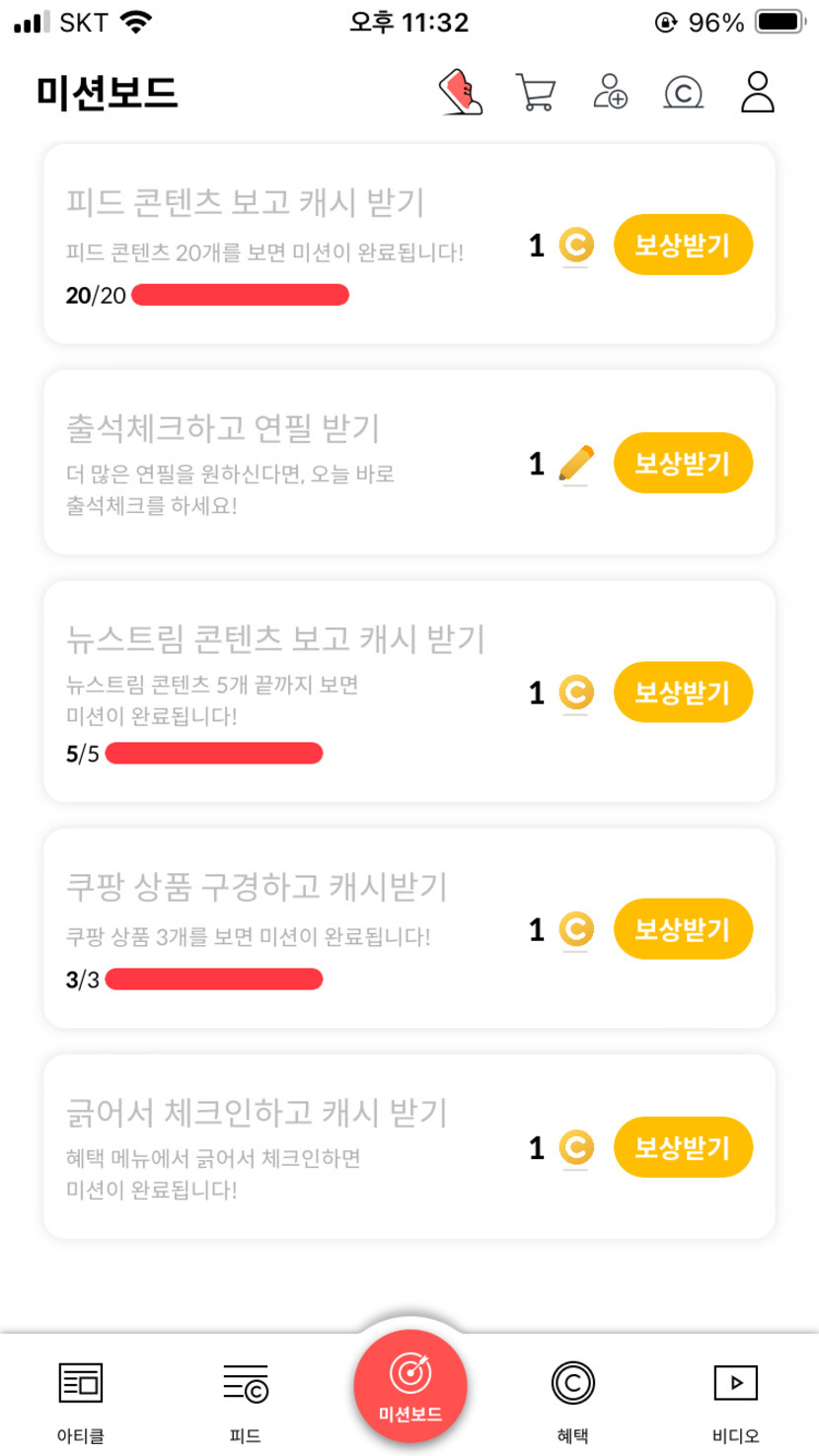This screenshot has height=1456, width=819.
Task: Switch to the 아티클 tab
Action: [x=81, y=1399]
